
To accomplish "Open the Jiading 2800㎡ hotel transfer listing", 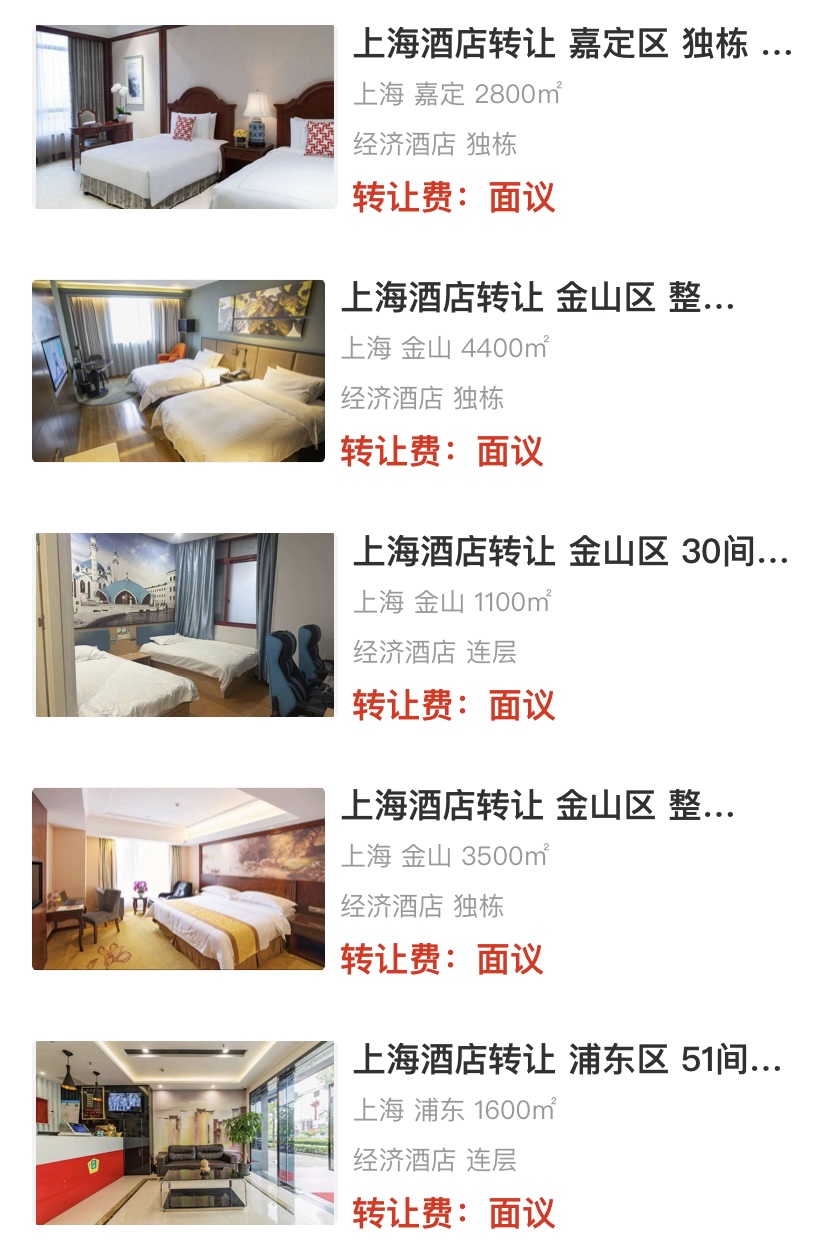I will click(571, 46).
